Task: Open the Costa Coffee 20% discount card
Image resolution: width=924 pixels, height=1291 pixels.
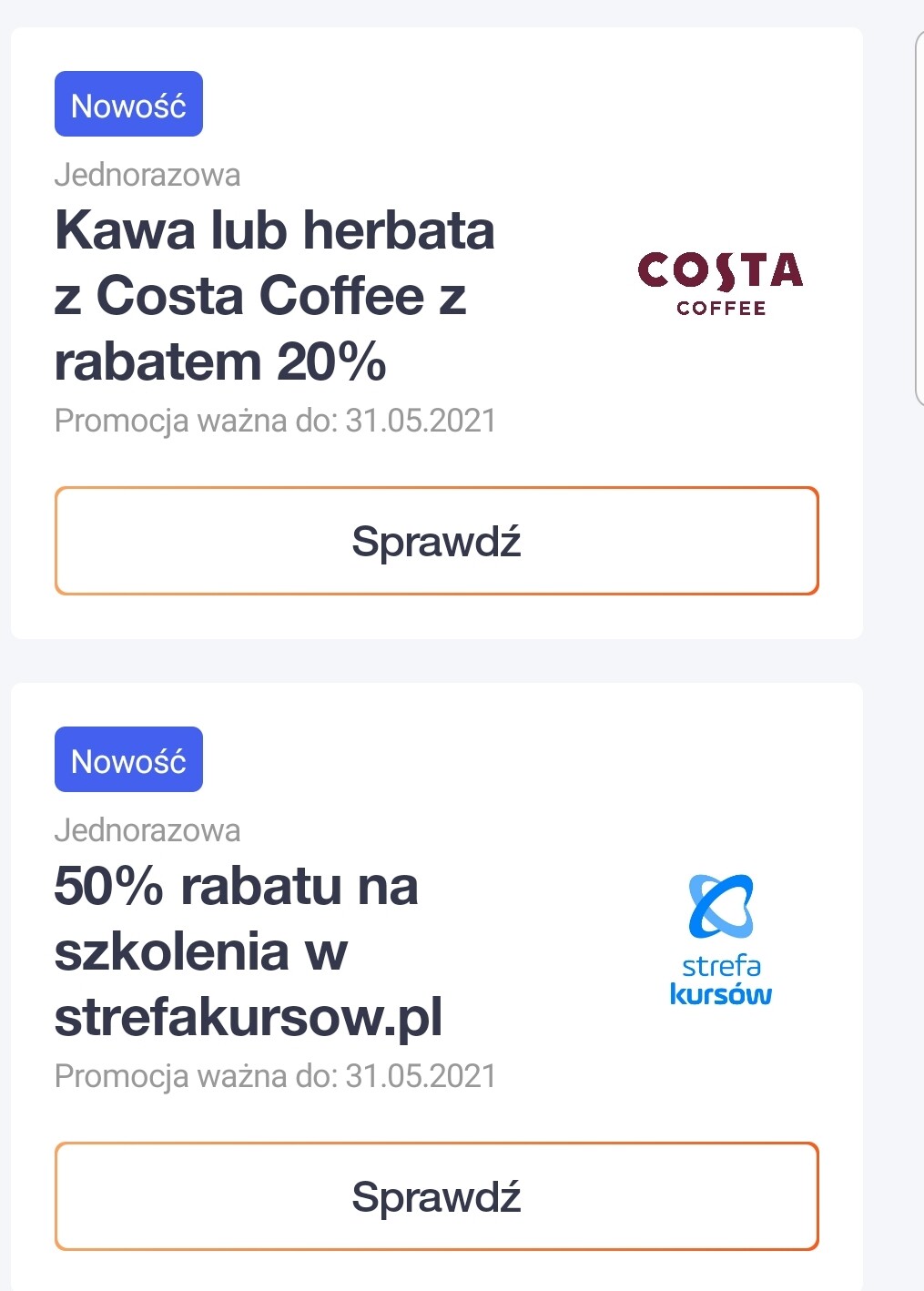Action: (274, 296)
